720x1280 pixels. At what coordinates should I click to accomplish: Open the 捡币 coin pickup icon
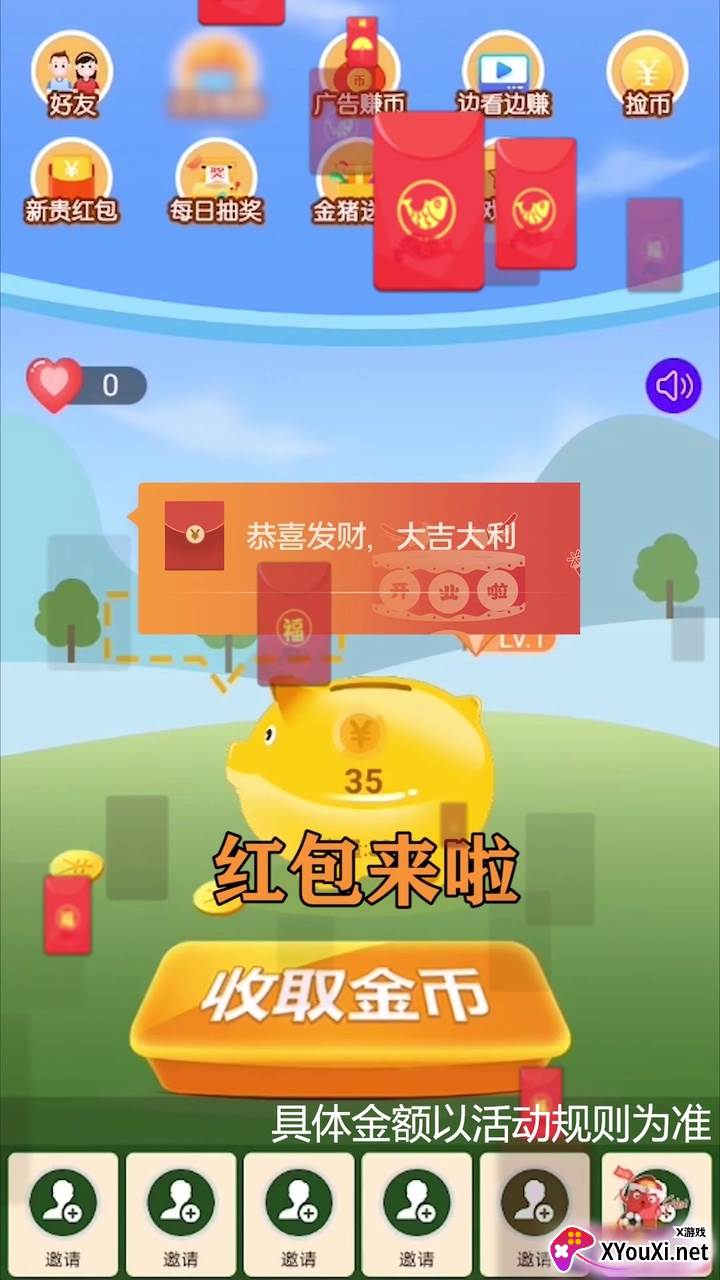(x=648, y=75)
